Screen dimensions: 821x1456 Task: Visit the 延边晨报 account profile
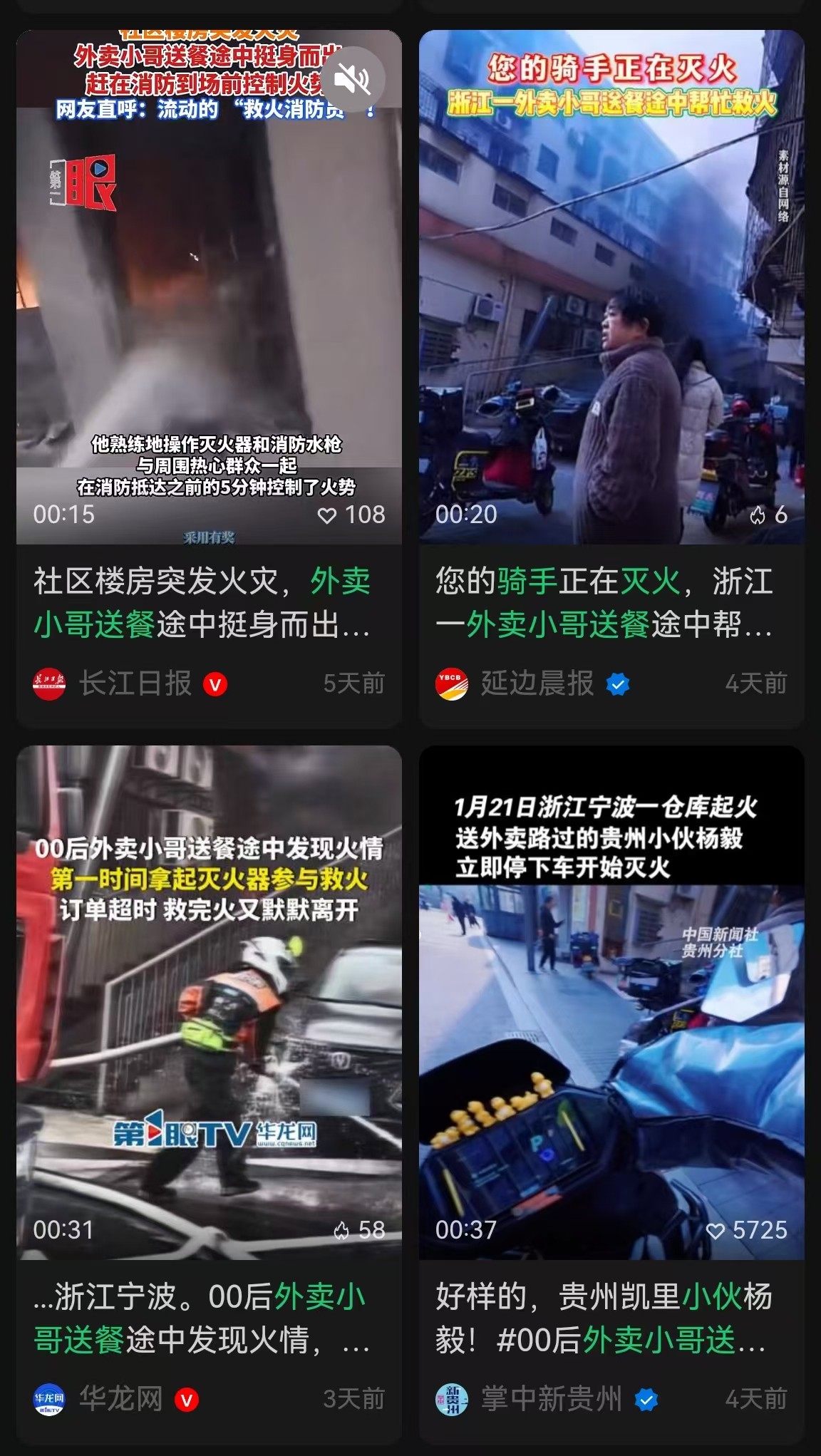pos(536,684)
